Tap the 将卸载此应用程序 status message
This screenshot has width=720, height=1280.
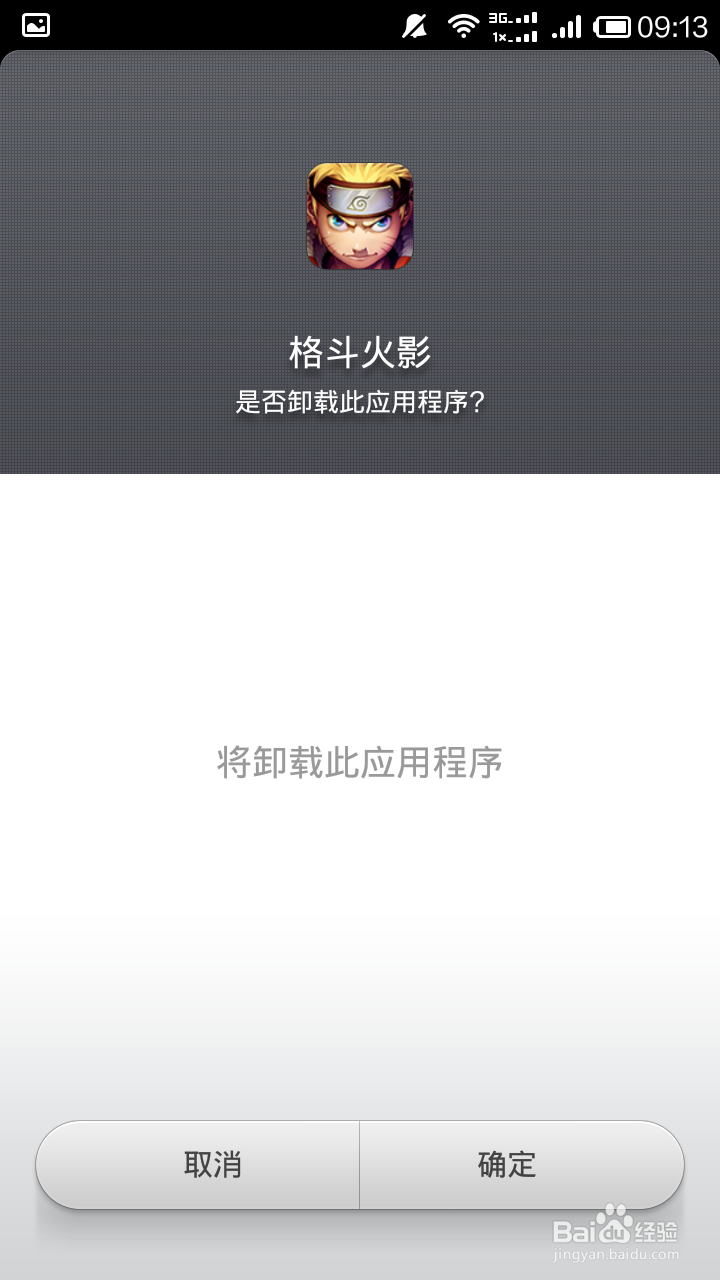point(360,762)
